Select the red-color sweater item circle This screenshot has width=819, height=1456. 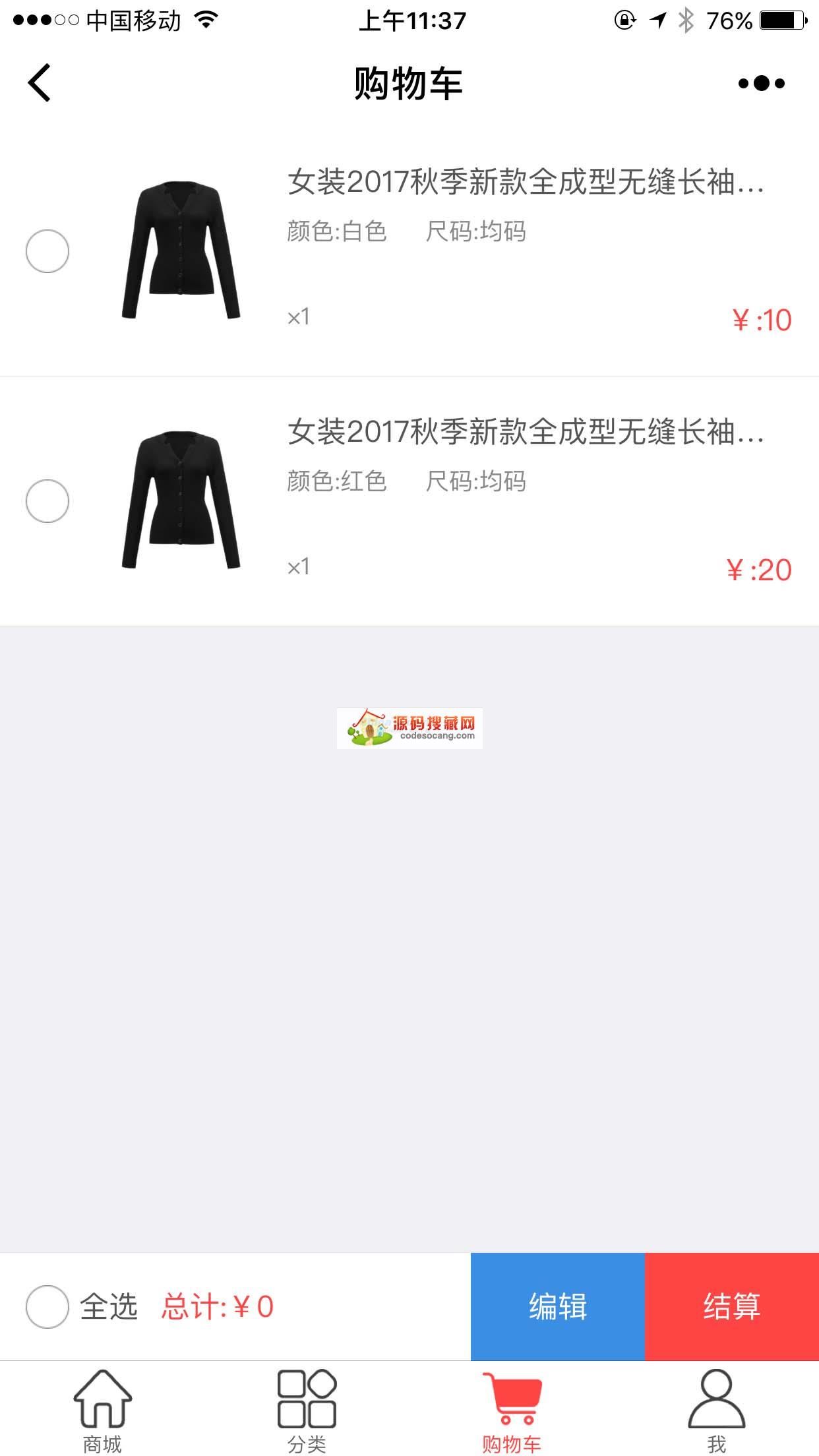(x=47, y=501)
